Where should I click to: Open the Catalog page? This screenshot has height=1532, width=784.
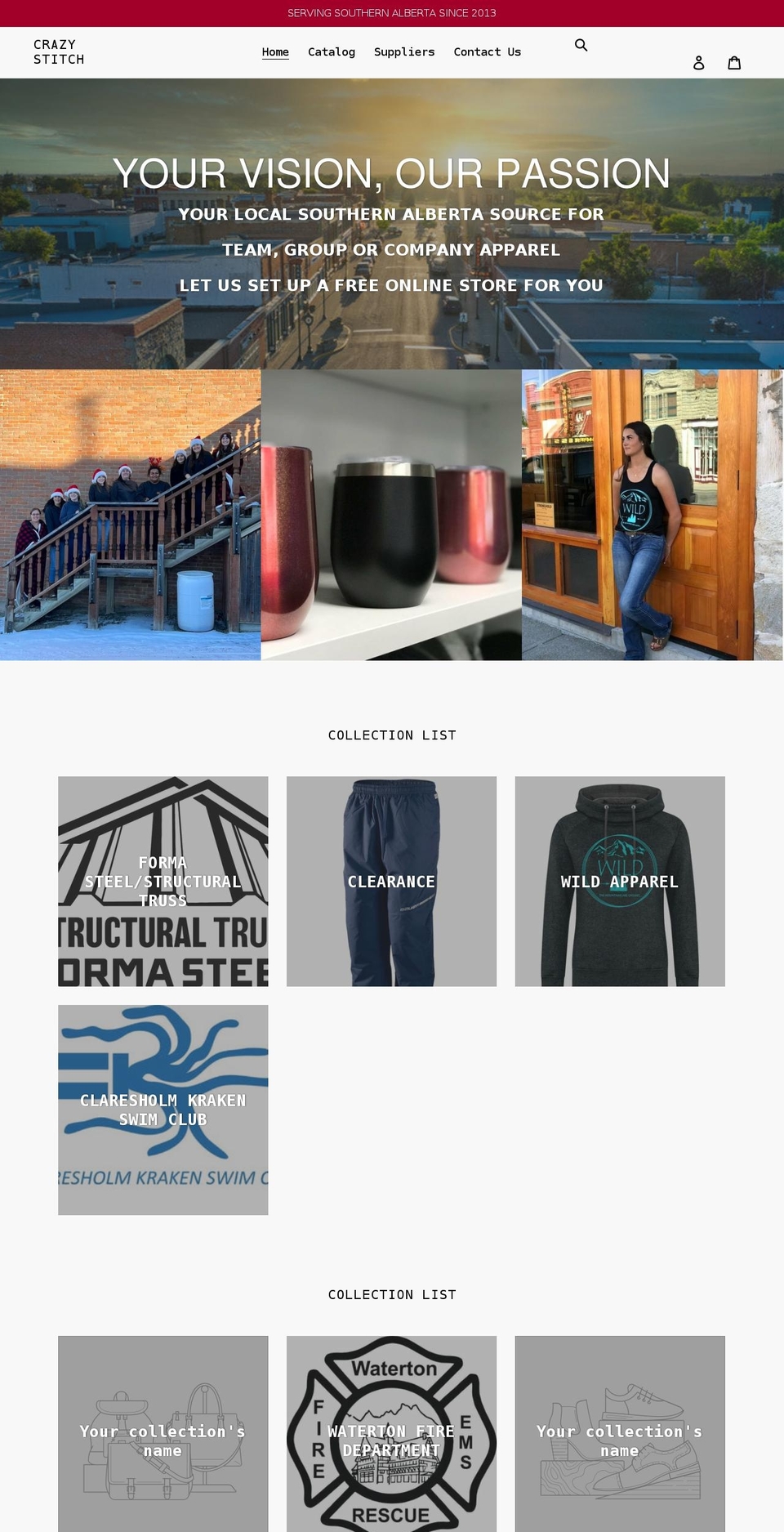coord(332,52)
